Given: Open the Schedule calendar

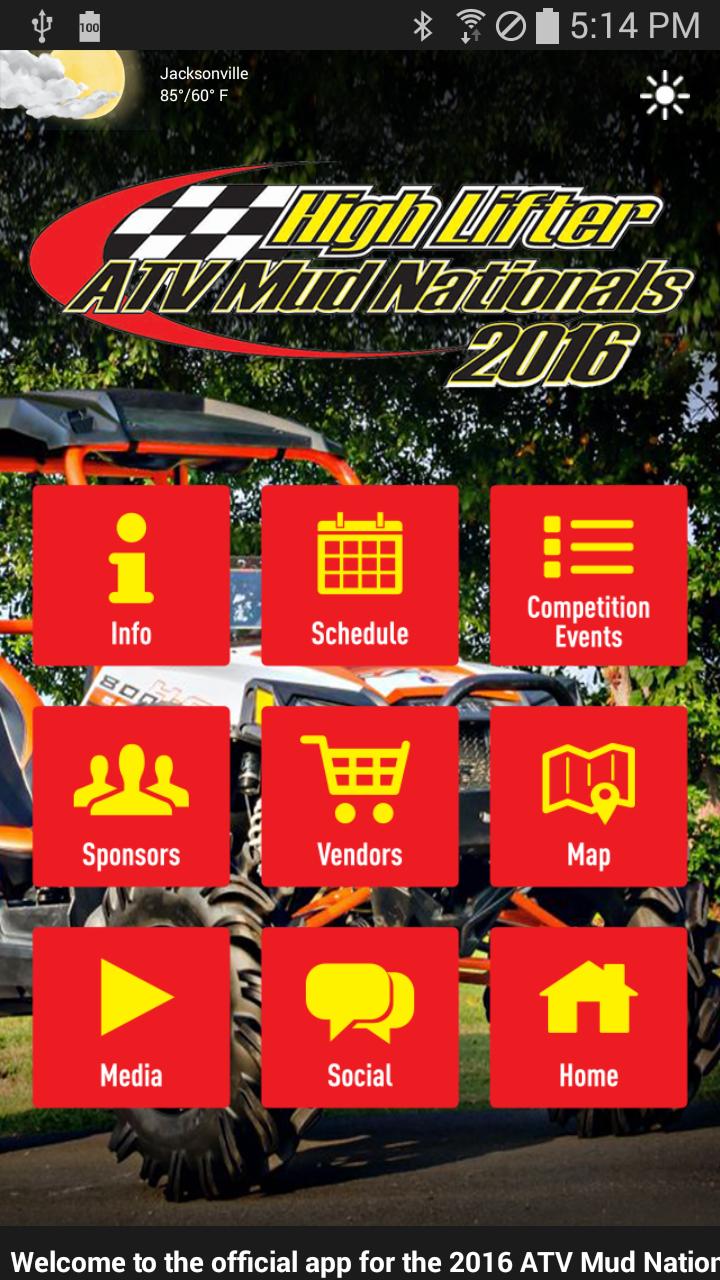Looking at the screenshot, I should coord(359,575).
